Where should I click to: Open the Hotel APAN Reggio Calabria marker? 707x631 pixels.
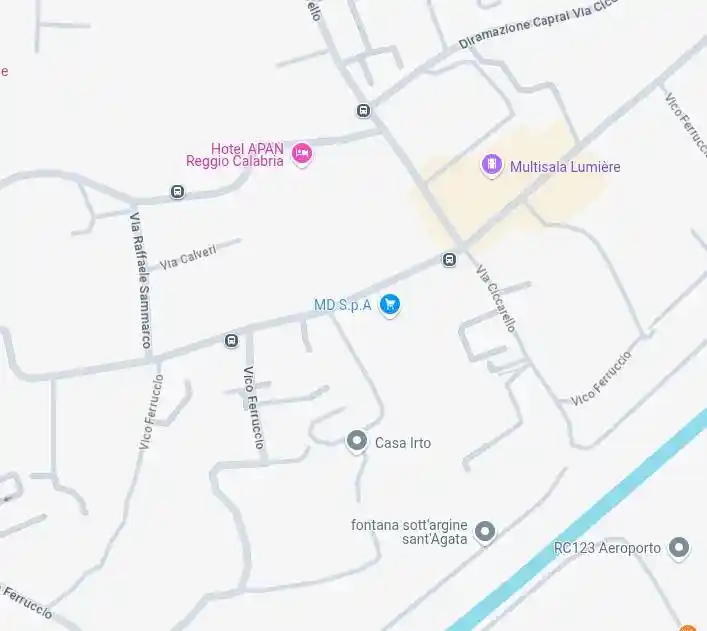tap(302, 154)
